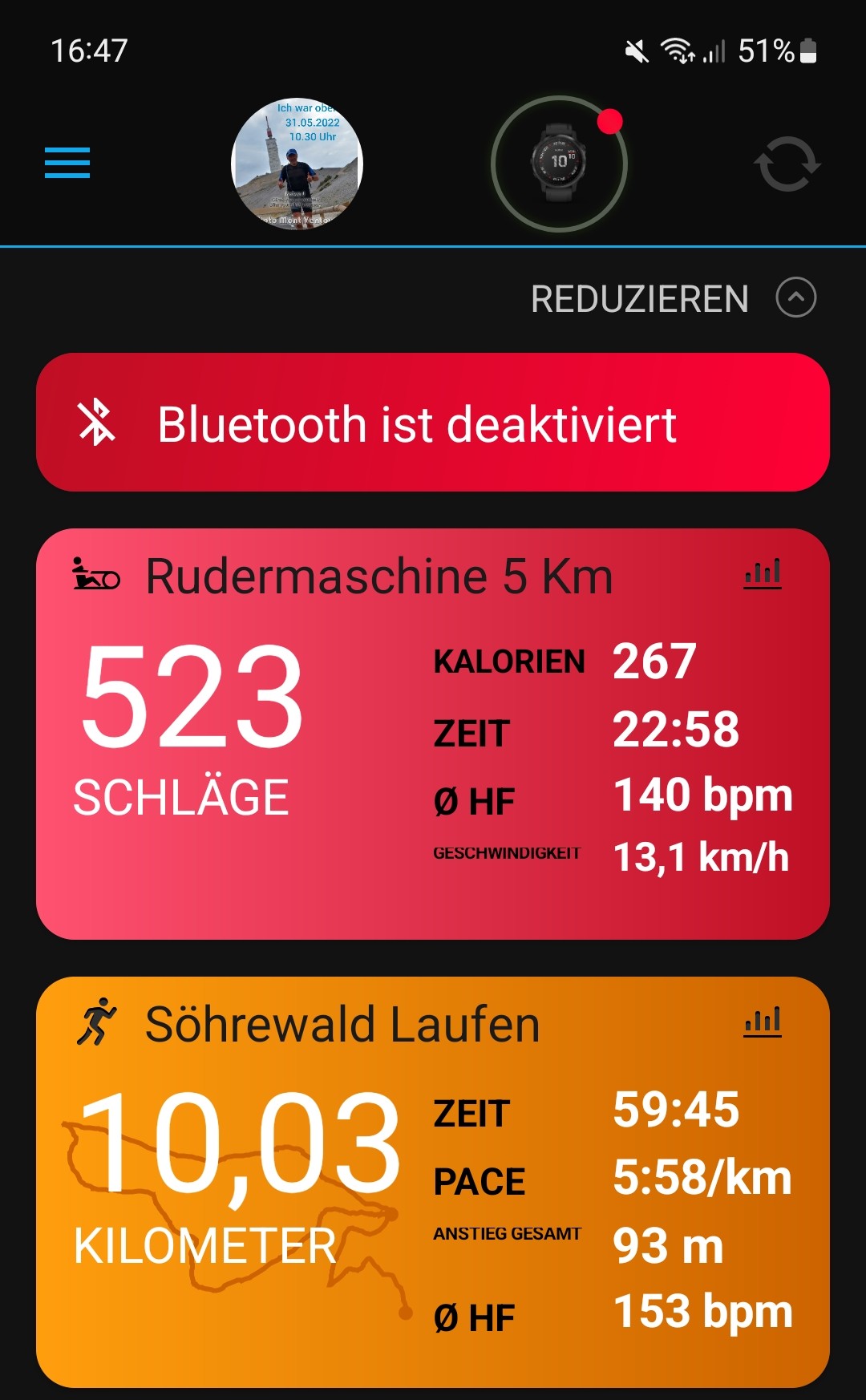
Task: Open the Söhrewald Laufen activity
Action: point(342,1025)
